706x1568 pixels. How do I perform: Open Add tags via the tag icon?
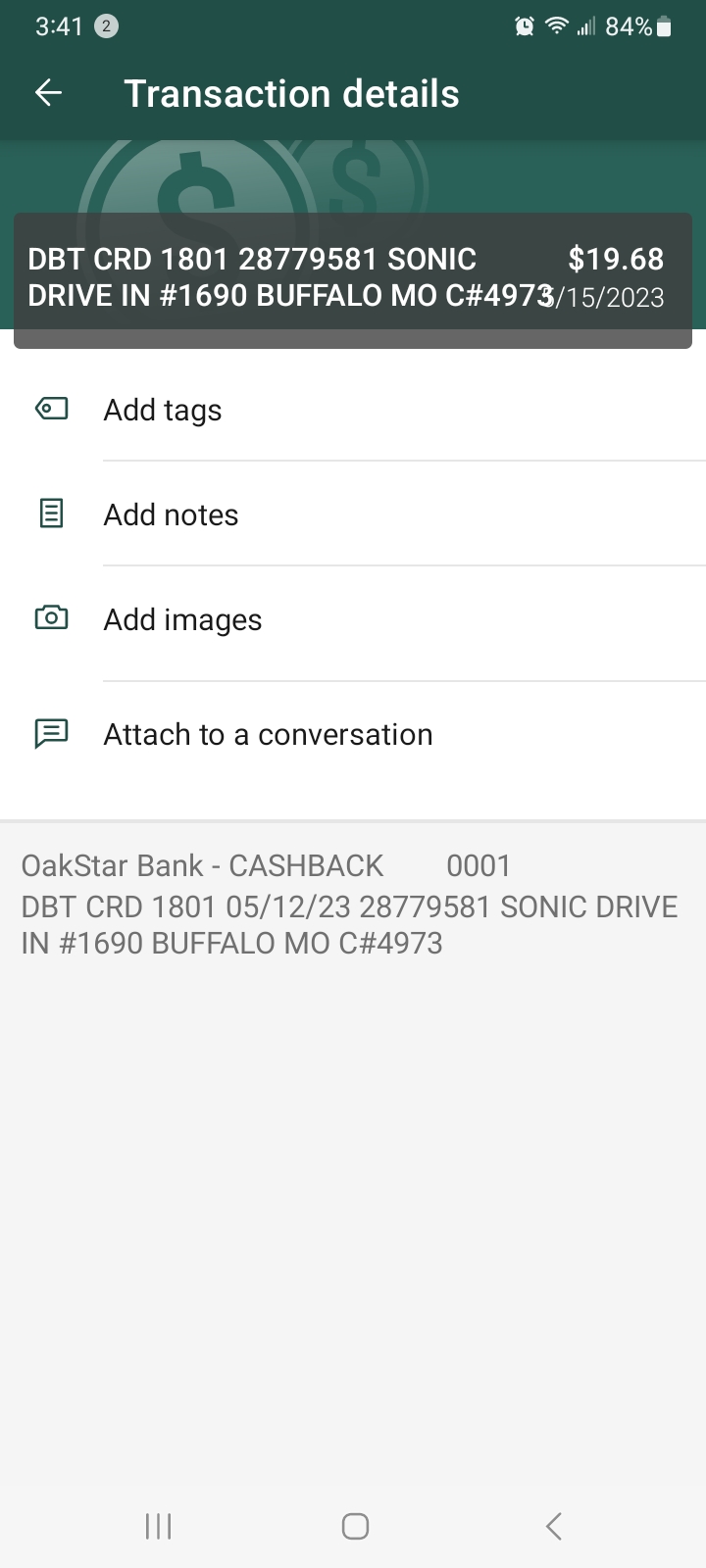point(50,409)
